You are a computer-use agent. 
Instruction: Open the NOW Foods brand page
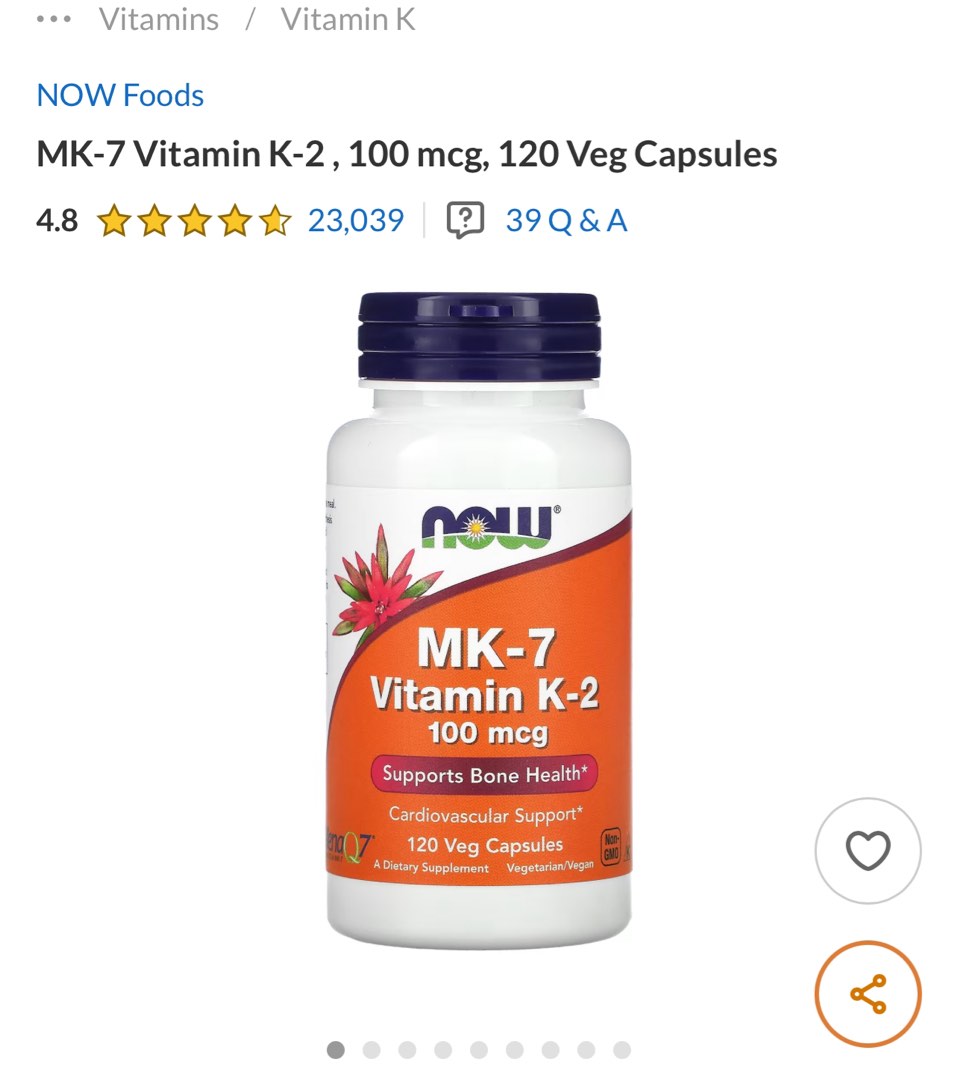coord(119,95)
